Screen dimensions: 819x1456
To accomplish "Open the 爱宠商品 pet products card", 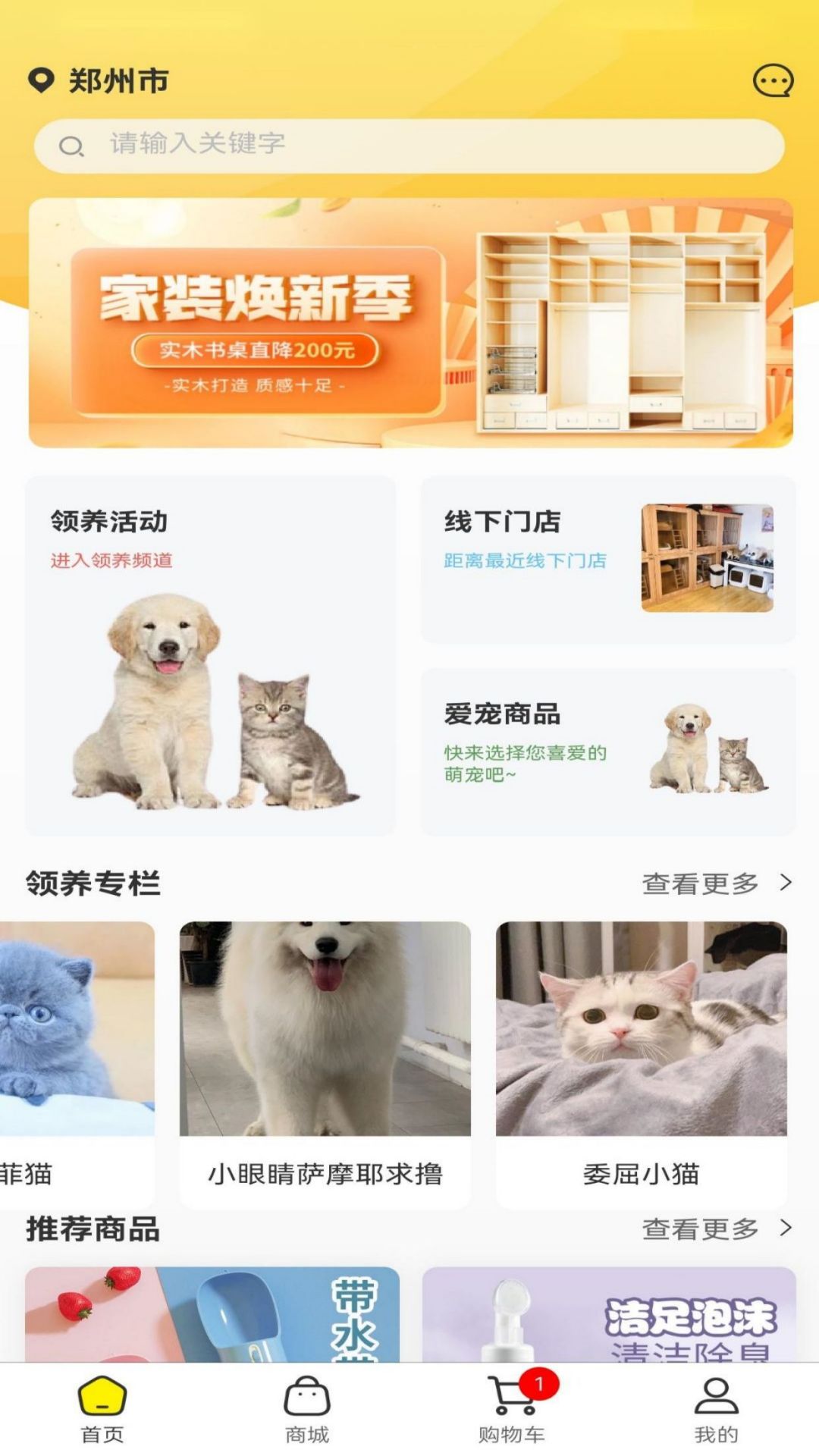I will (608, 751).
